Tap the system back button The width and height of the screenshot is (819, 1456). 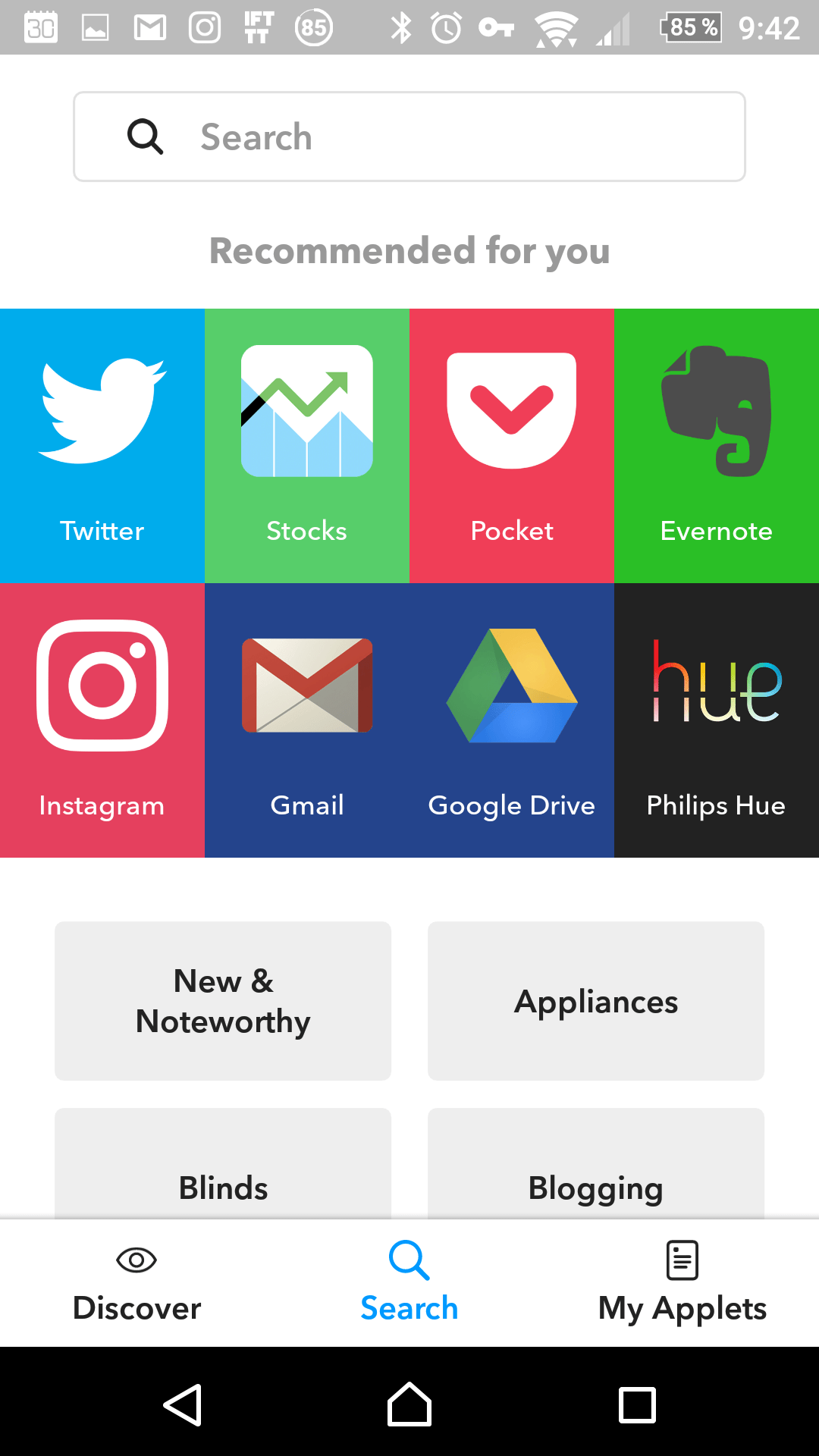182,1404
